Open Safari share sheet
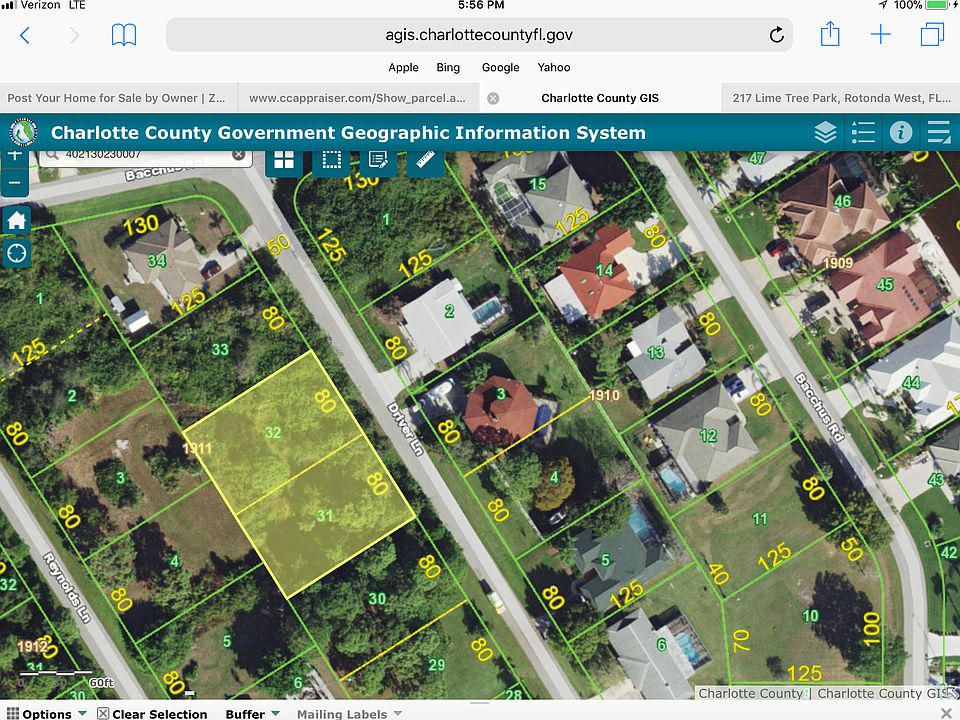Screen dimensions: 960x720 (x=830, y=36)
